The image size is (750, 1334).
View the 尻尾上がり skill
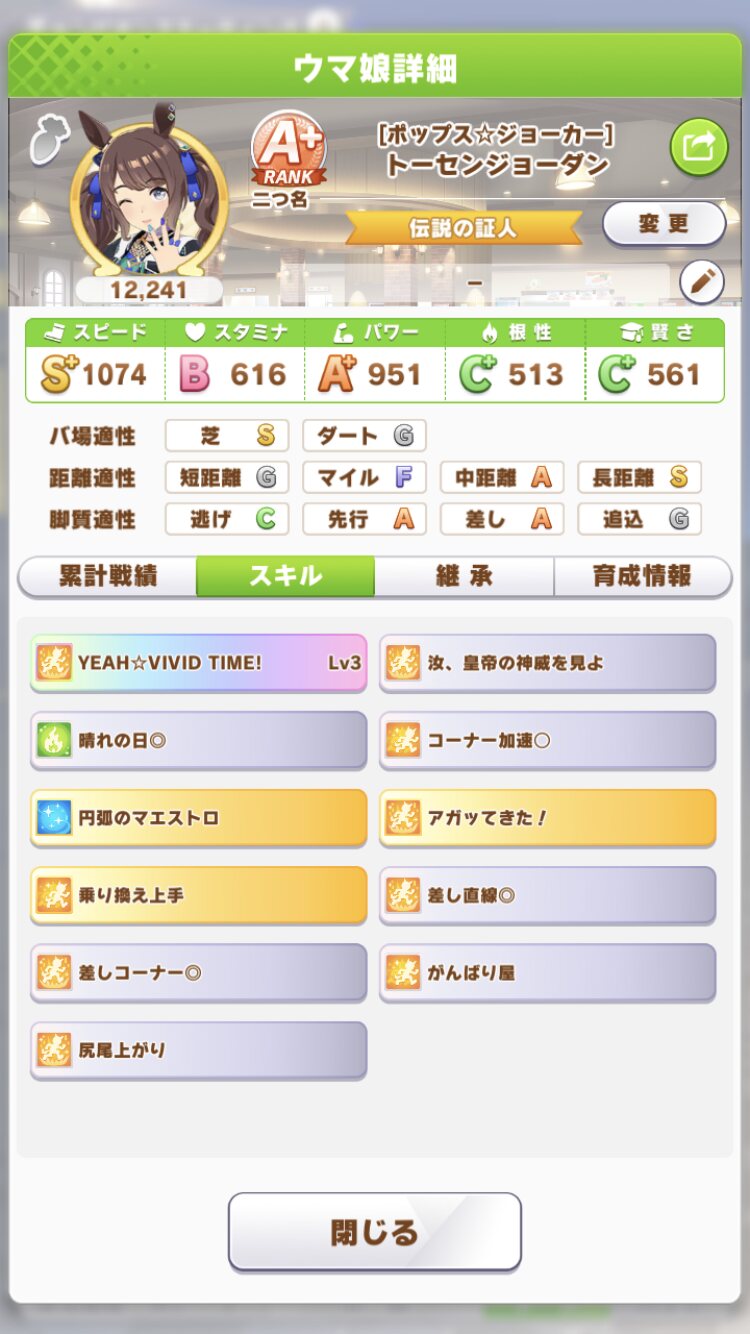(x=198, y=1050)
